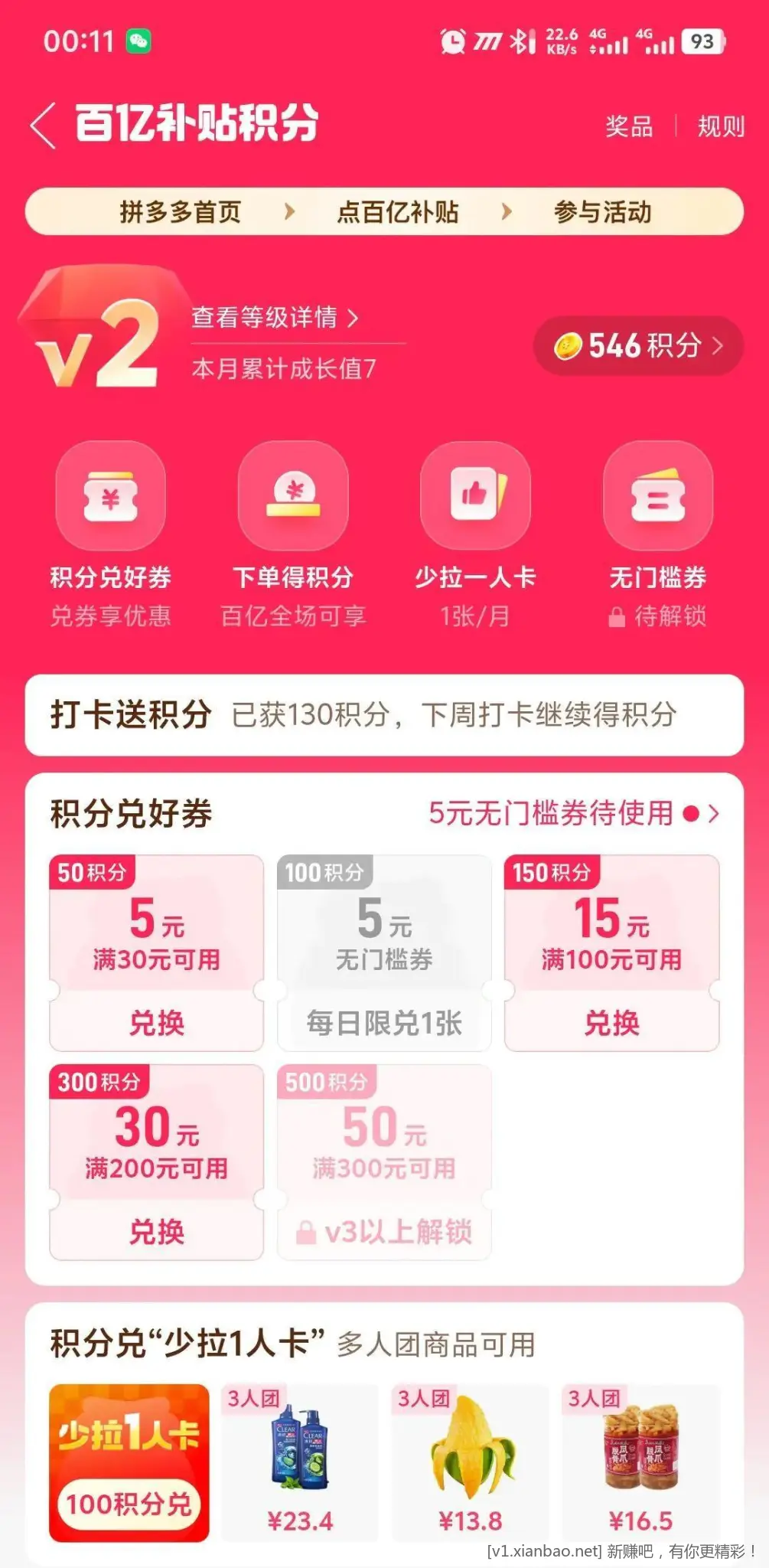The width and height of the screenshot is (769, 1568).
Task: Open the ¥16.5 snack jars deal
Action: tap(640, 1462)
